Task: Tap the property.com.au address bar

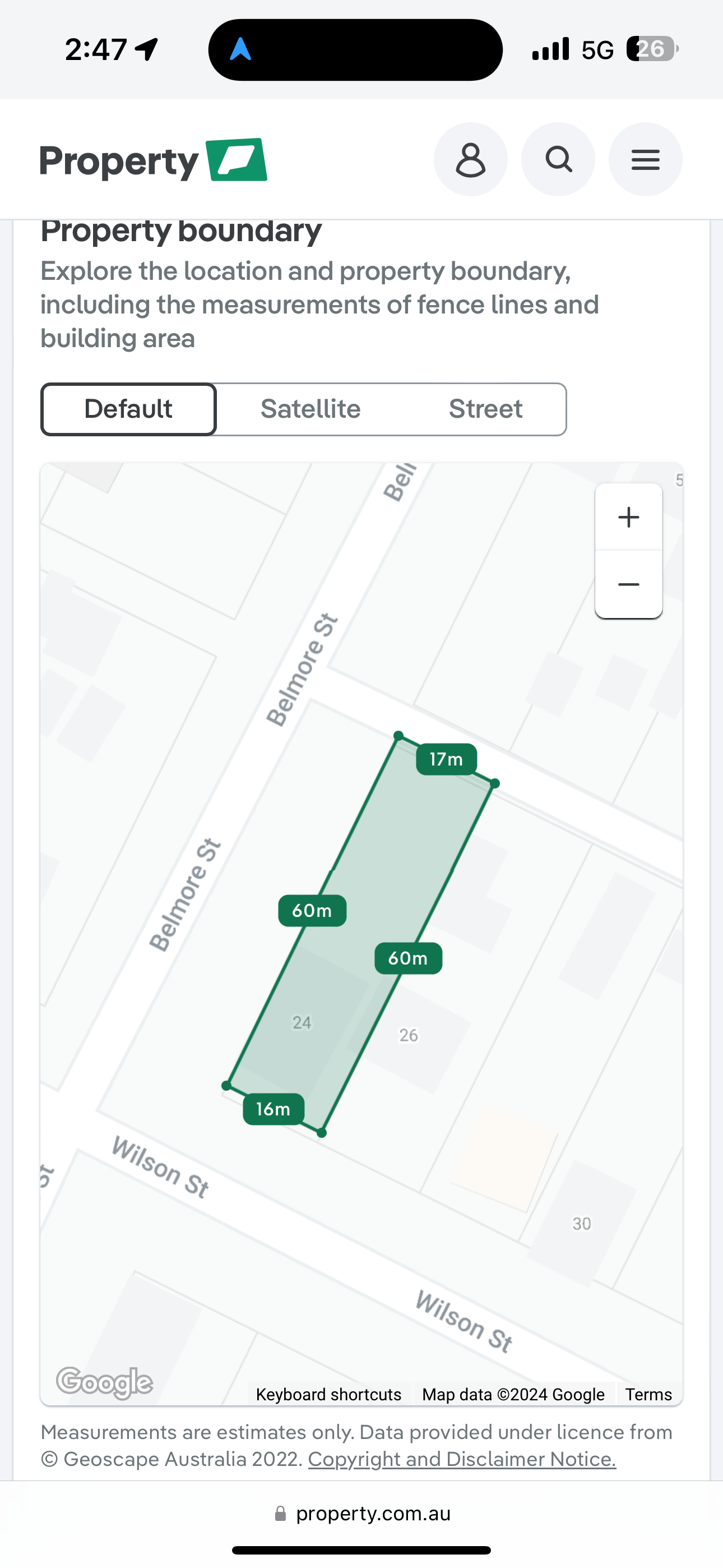Action: (363, 1513)
